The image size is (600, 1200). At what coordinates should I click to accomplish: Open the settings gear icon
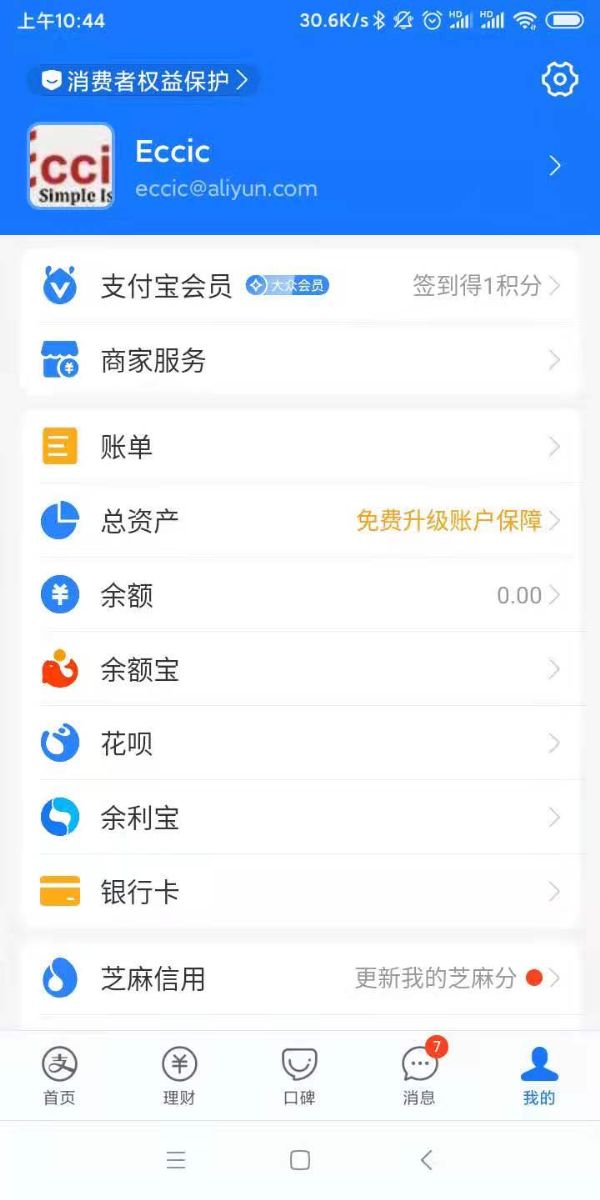(x=559, y=80)
